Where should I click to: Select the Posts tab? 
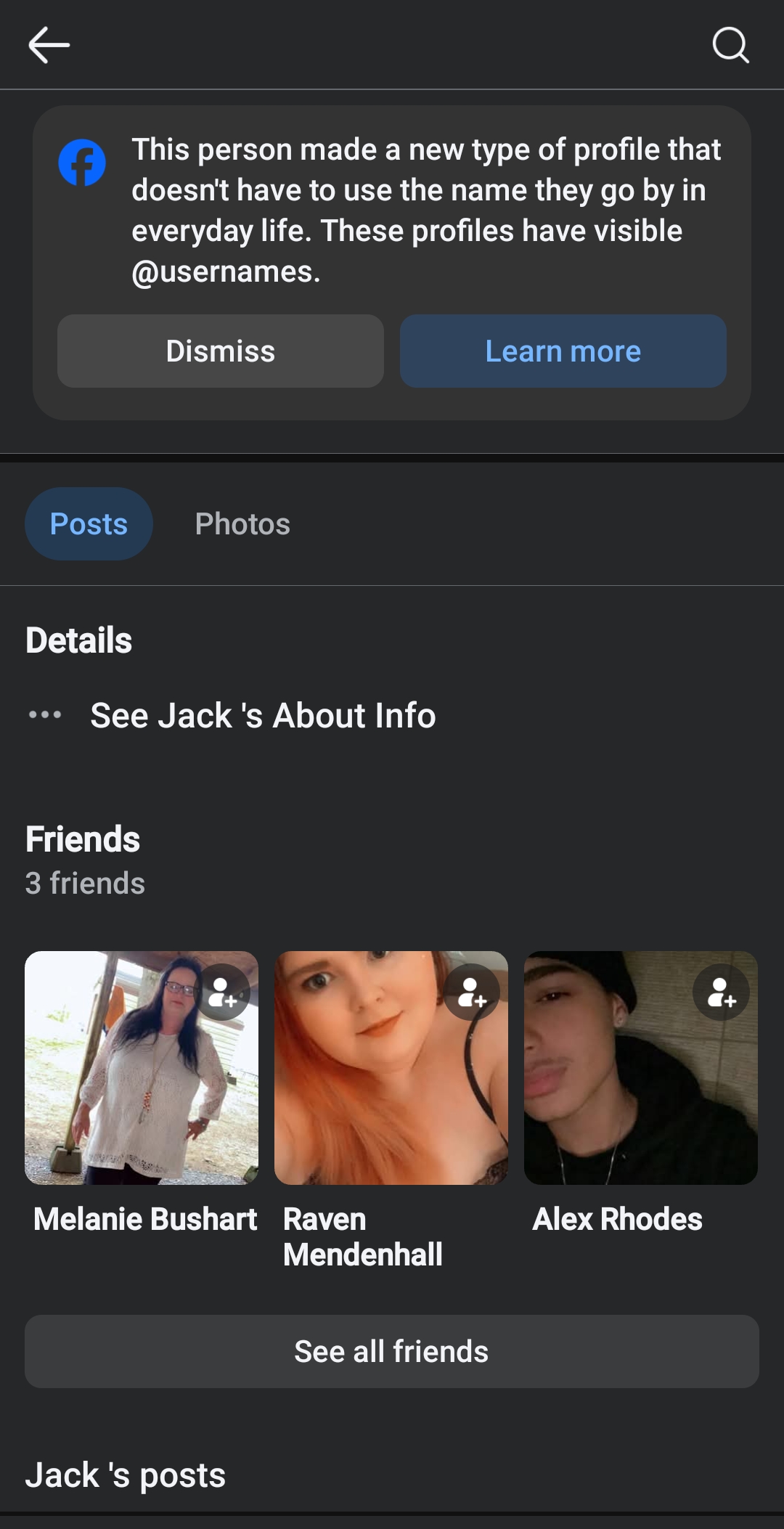click(x=89, y=523)
